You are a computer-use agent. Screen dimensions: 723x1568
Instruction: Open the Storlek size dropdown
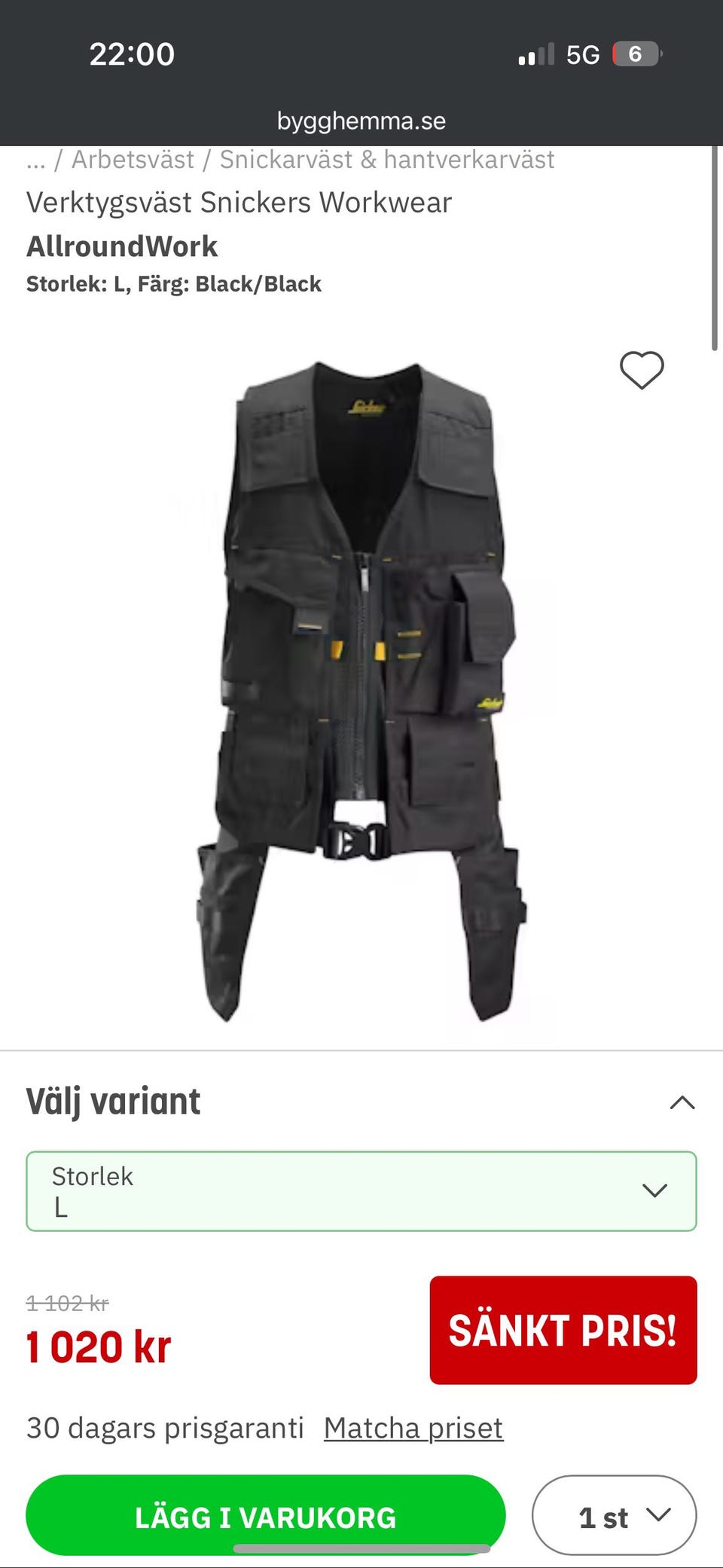pos(361,1191)
